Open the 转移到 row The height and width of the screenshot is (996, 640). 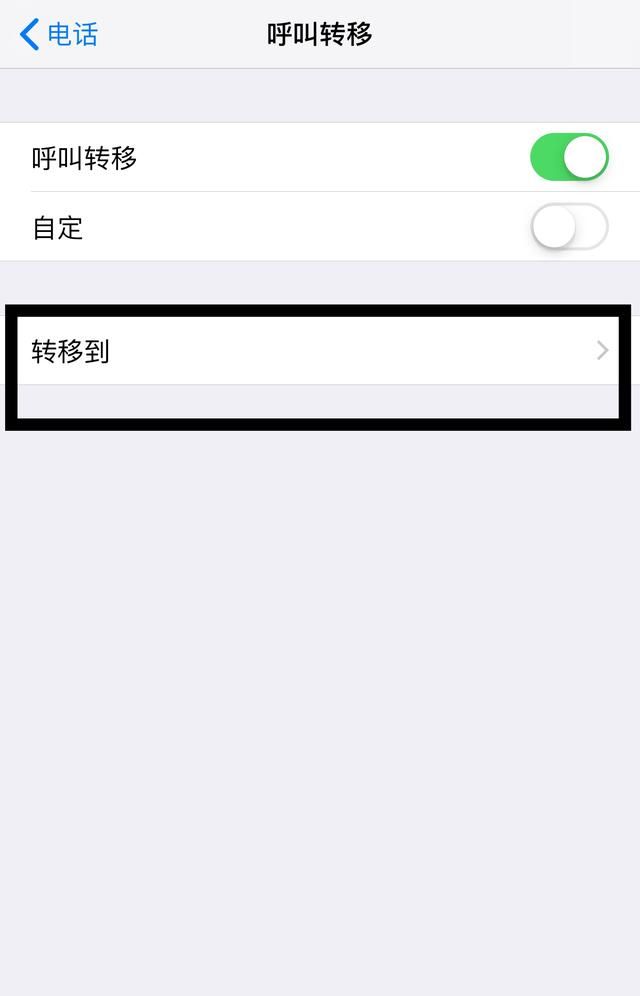point(320,351)
